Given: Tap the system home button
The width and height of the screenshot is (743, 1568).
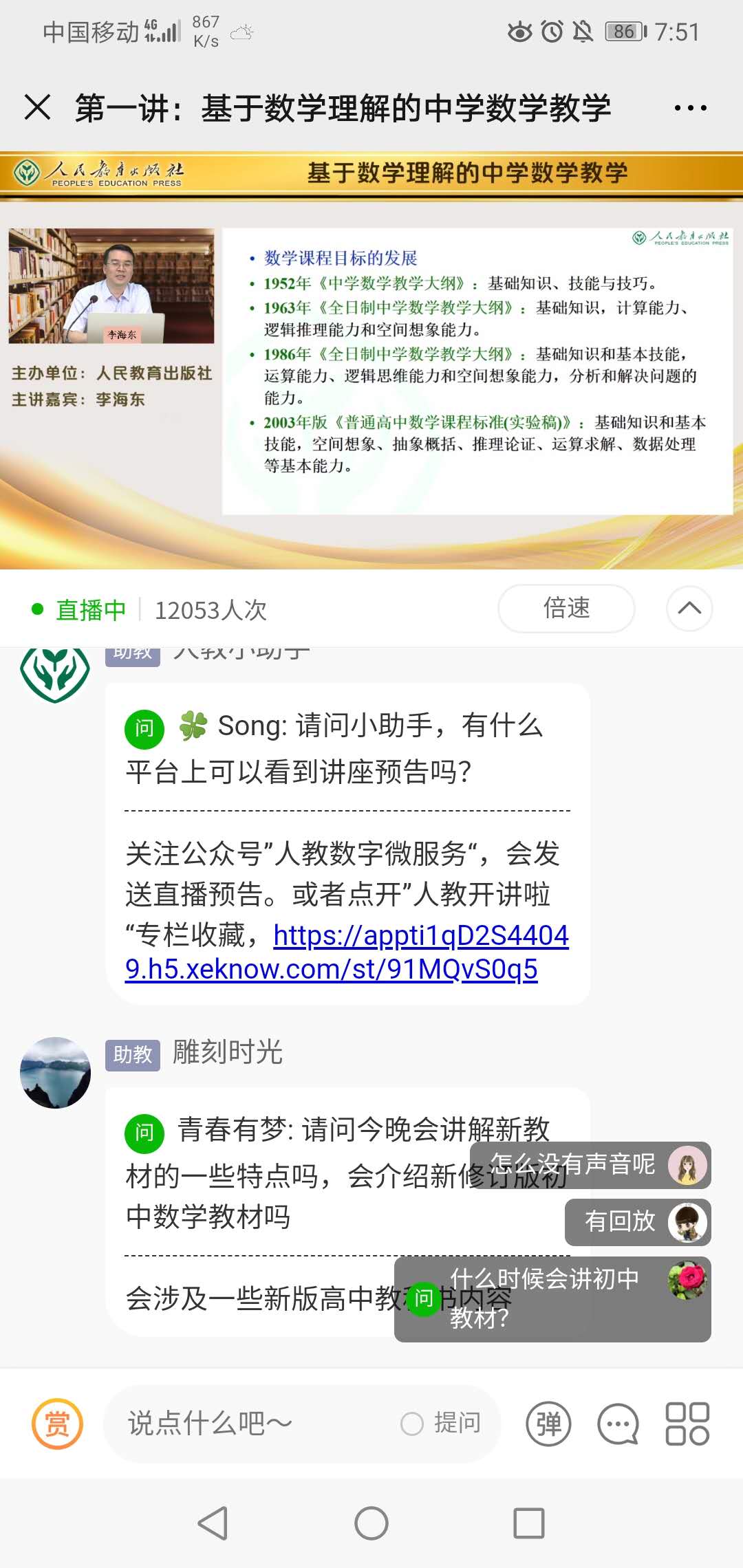Looking at the screenshot, I should (371, 1523).
